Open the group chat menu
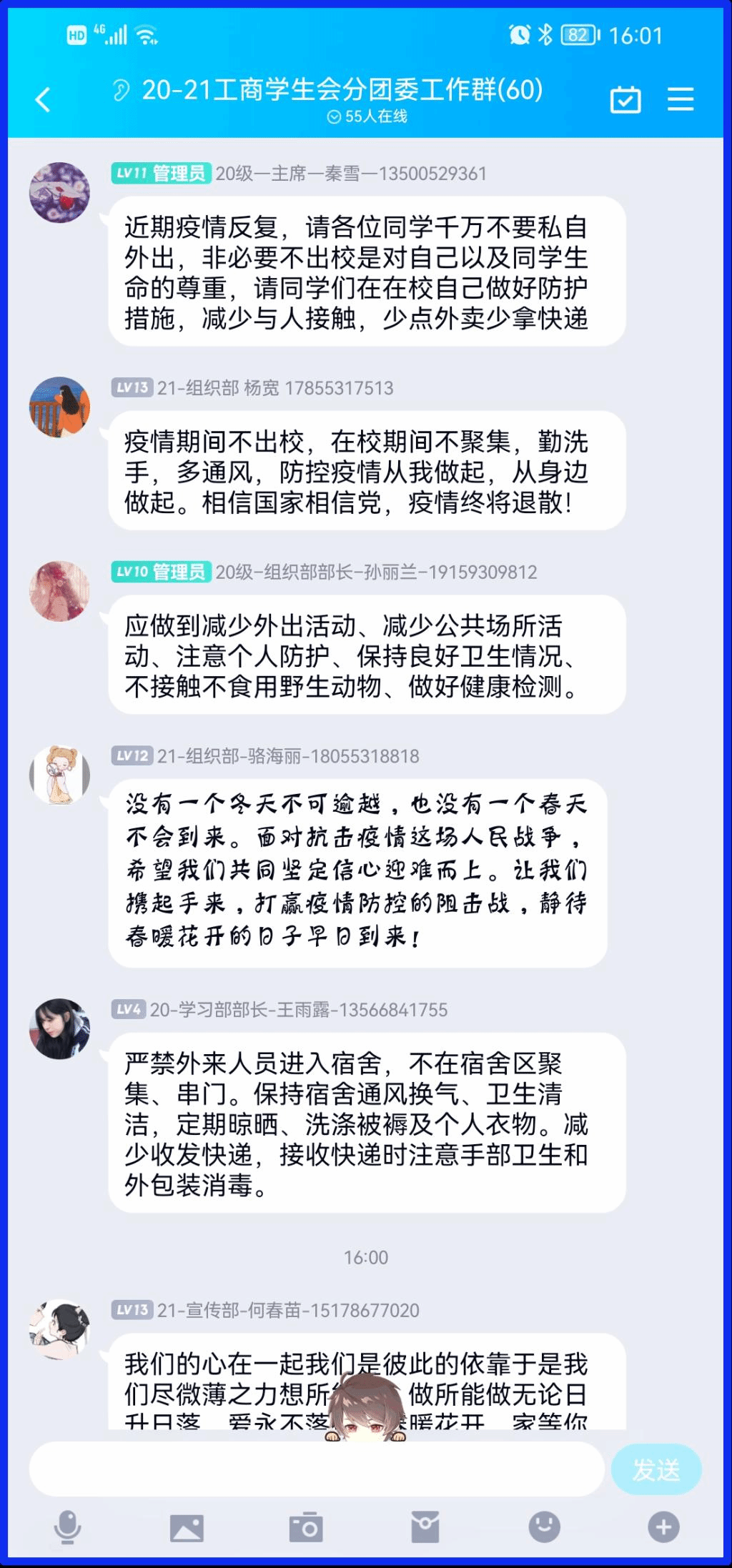Viewport: 732px width, 1568px height. [x=681, y=99]
